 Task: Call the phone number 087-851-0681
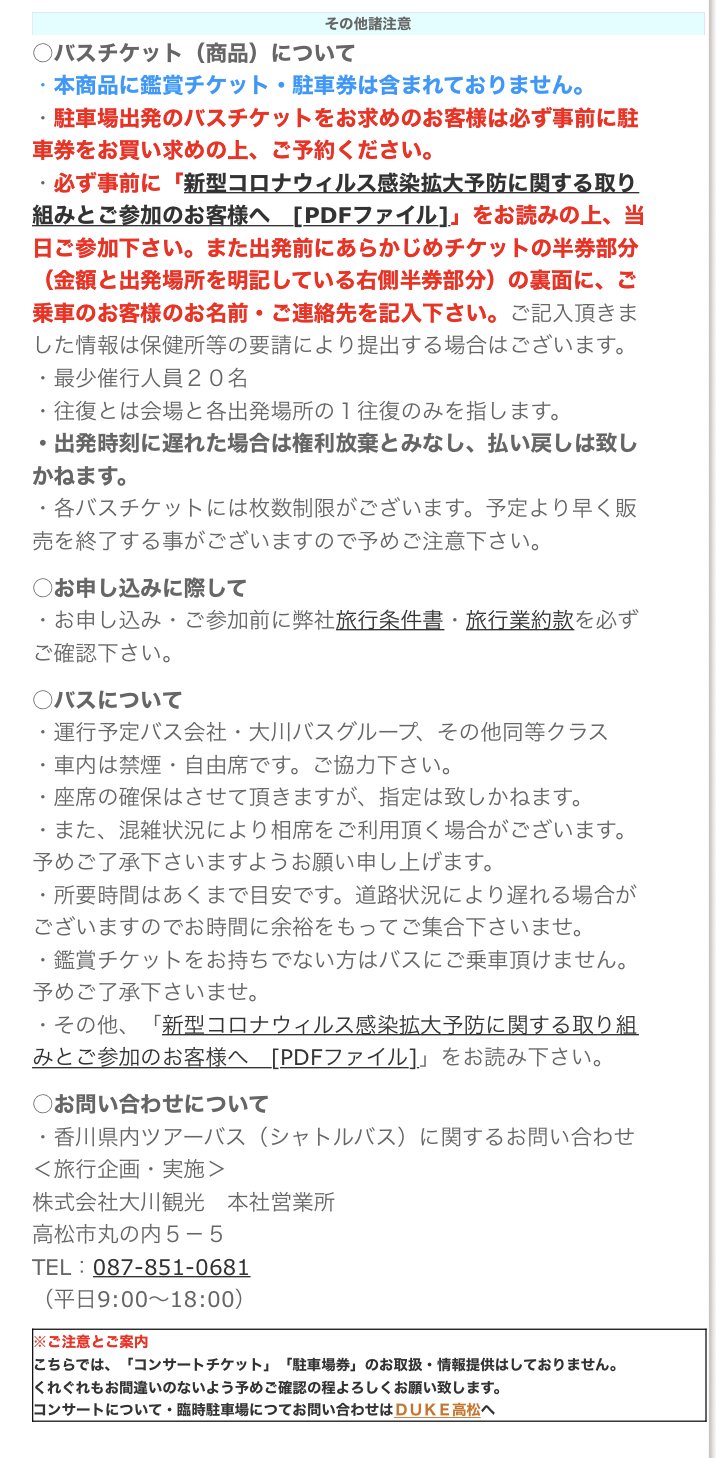(x=171, y=1268)
